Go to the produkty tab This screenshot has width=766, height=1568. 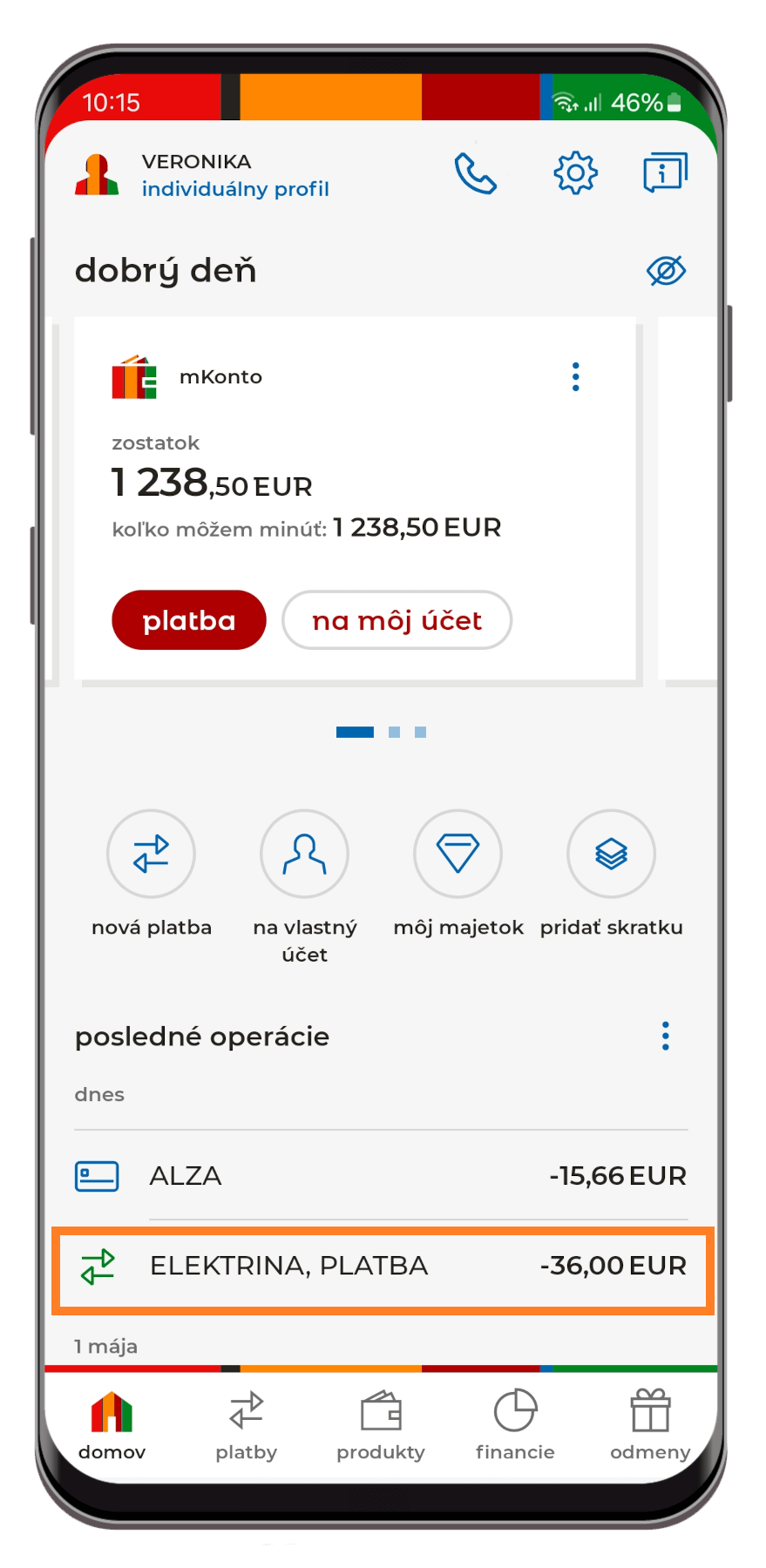pos(381,1424)
